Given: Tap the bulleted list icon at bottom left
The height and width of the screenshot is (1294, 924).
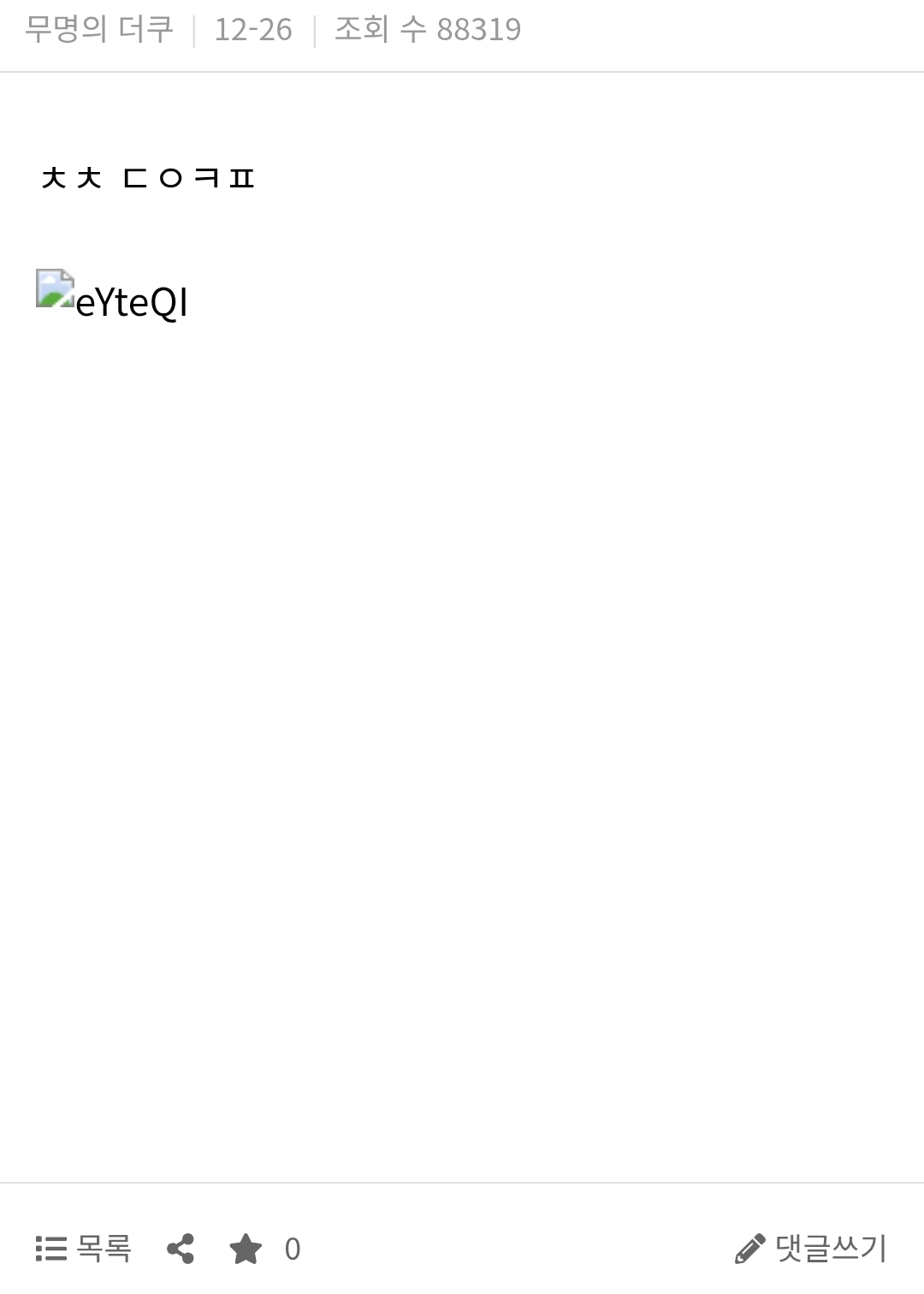Looking at the screenshot, I should click(x=52, y=1249).
